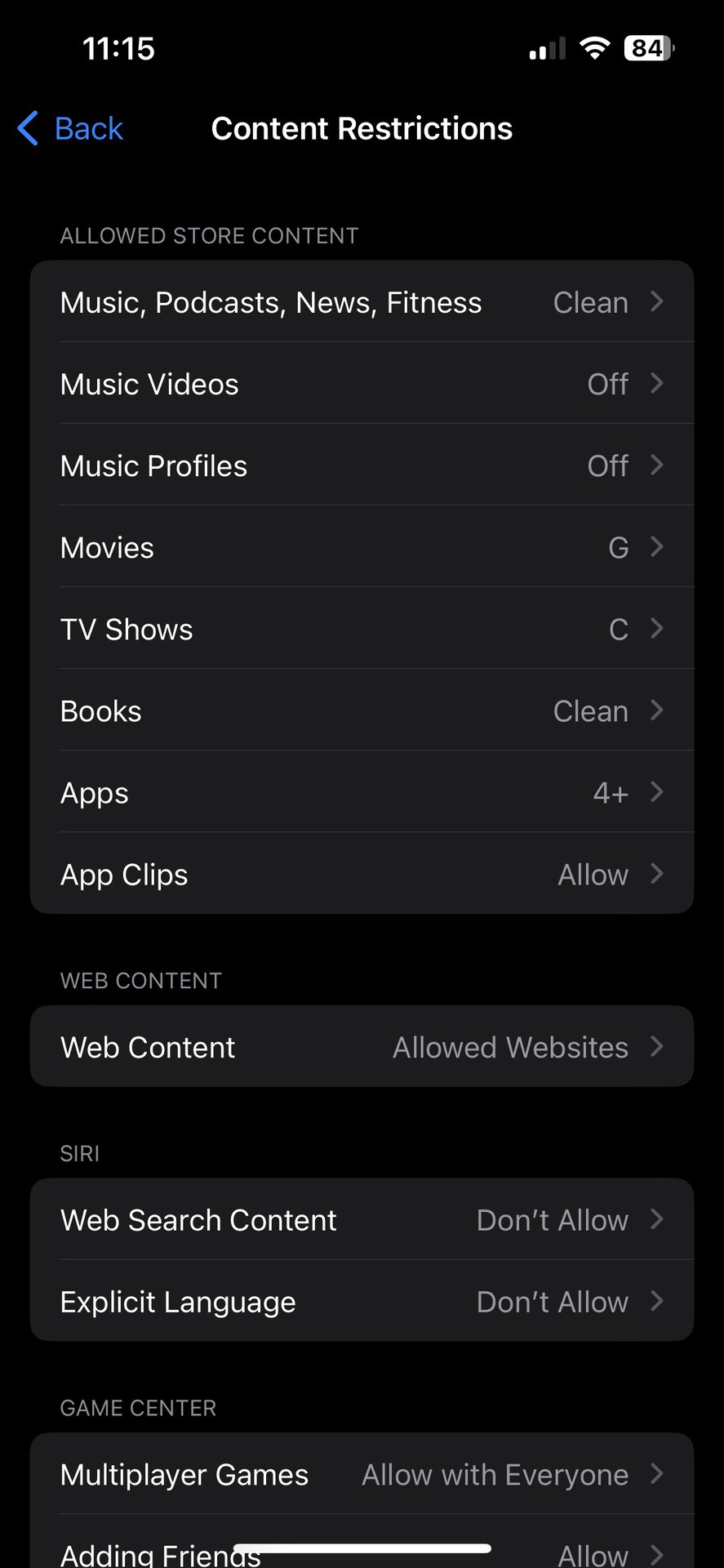Screen dimensions: 724x1568
Task: Go back to the previous settings page
Action: pyautogui.click(x=71, y=129)
